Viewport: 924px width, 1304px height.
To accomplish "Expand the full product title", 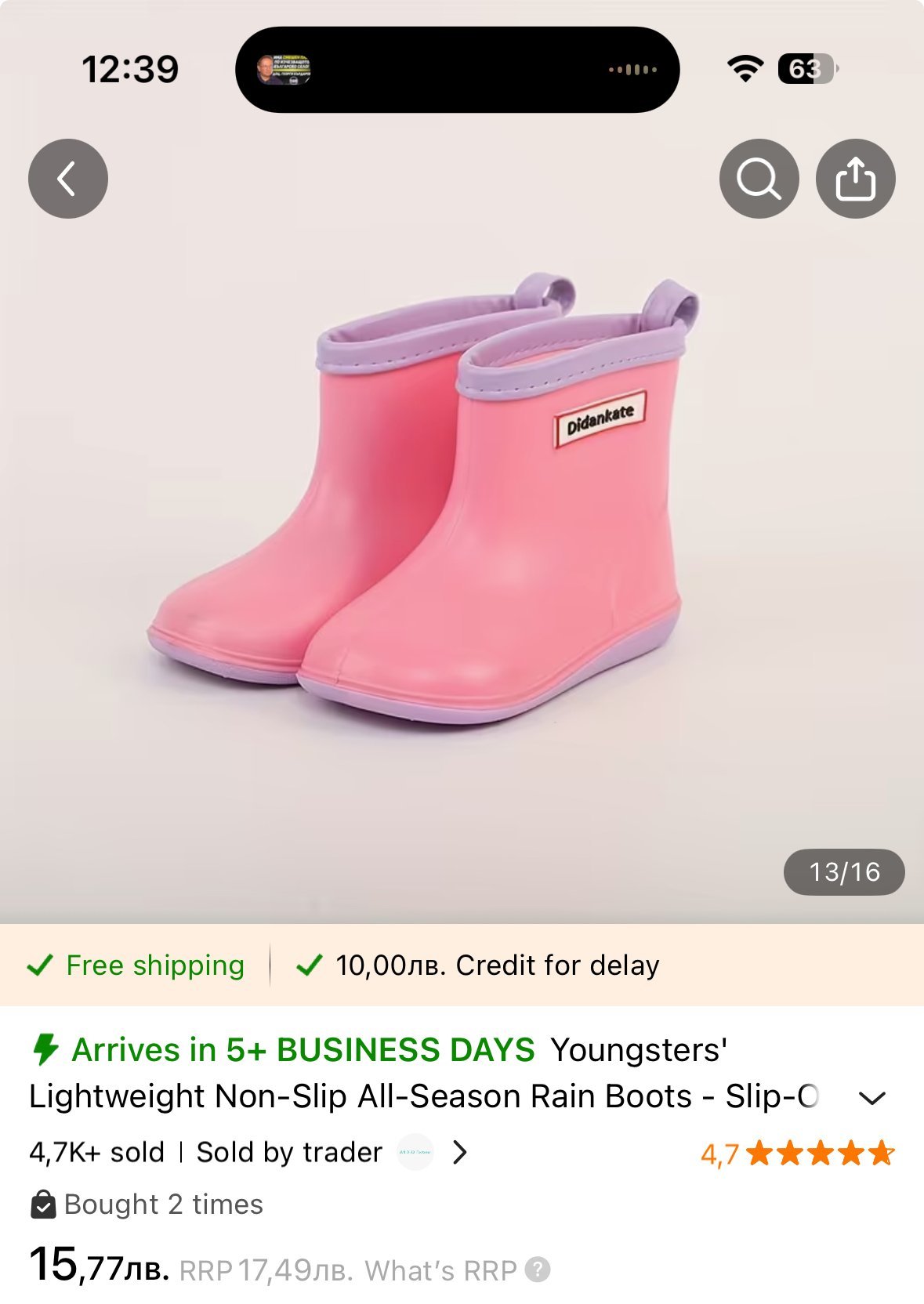I will [871, 1098].
